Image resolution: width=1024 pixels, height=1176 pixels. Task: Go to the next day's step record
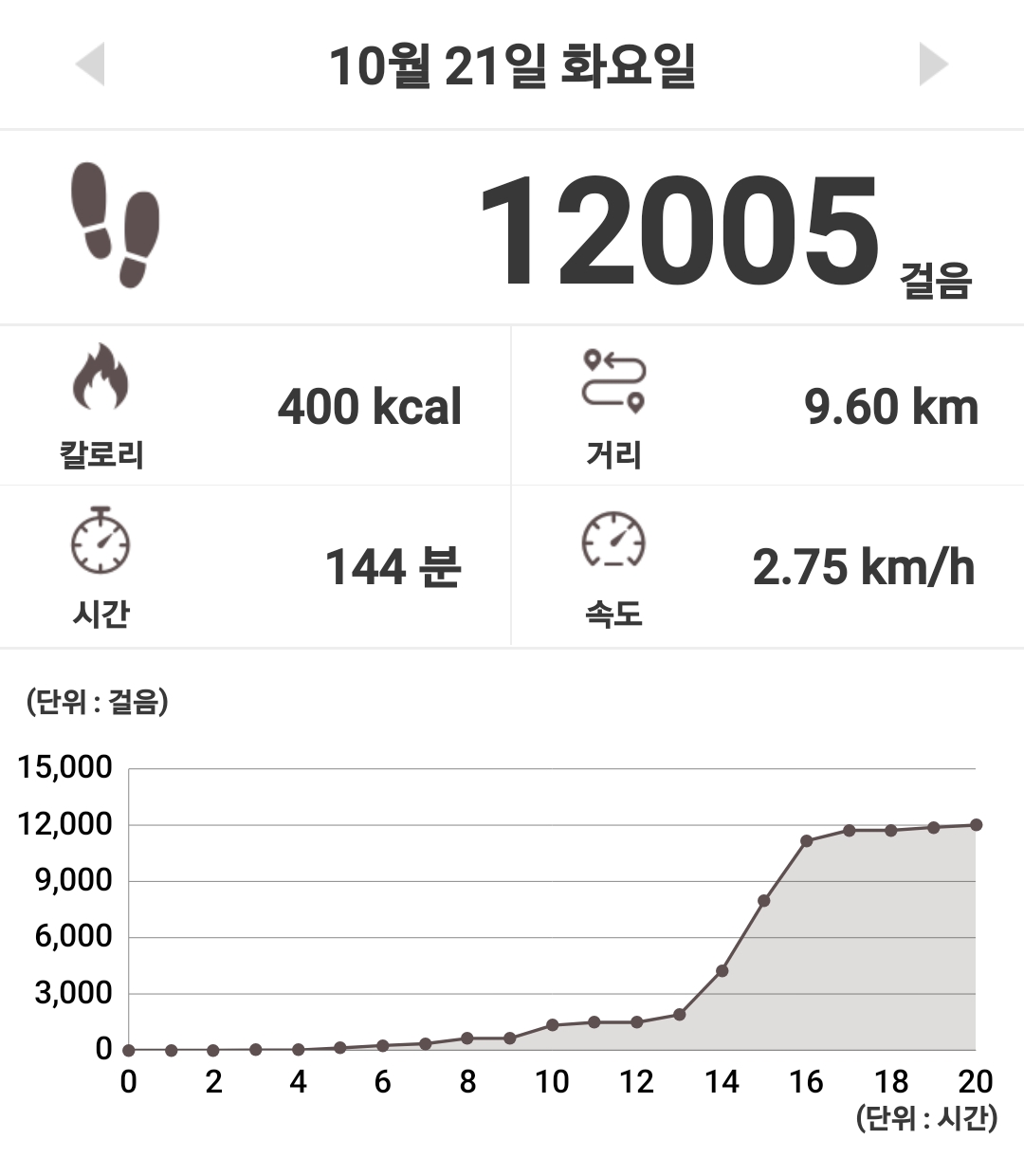pyautogui.click(x=933, y=64)
